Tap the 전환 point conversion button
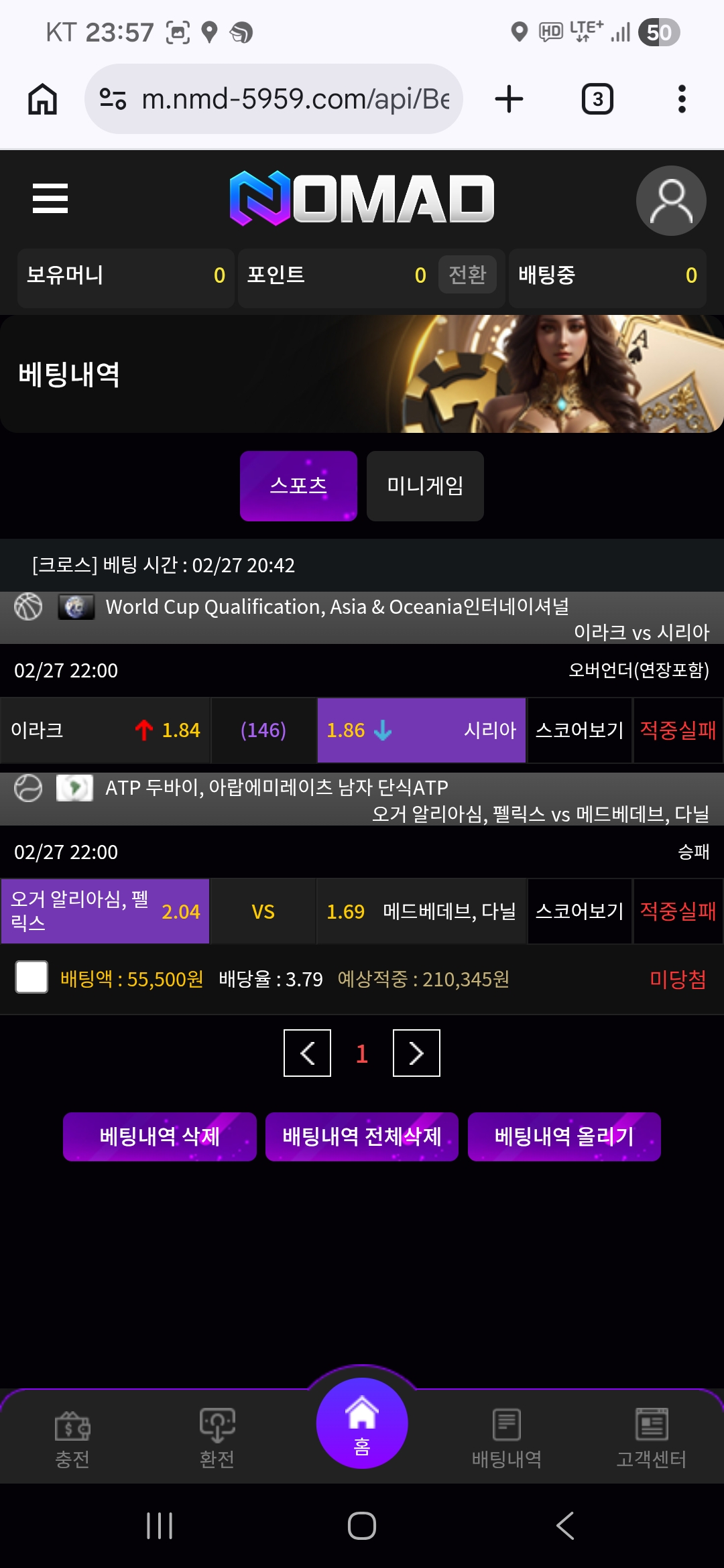This screenshot has width=724, height=1568. coord(467,275)
